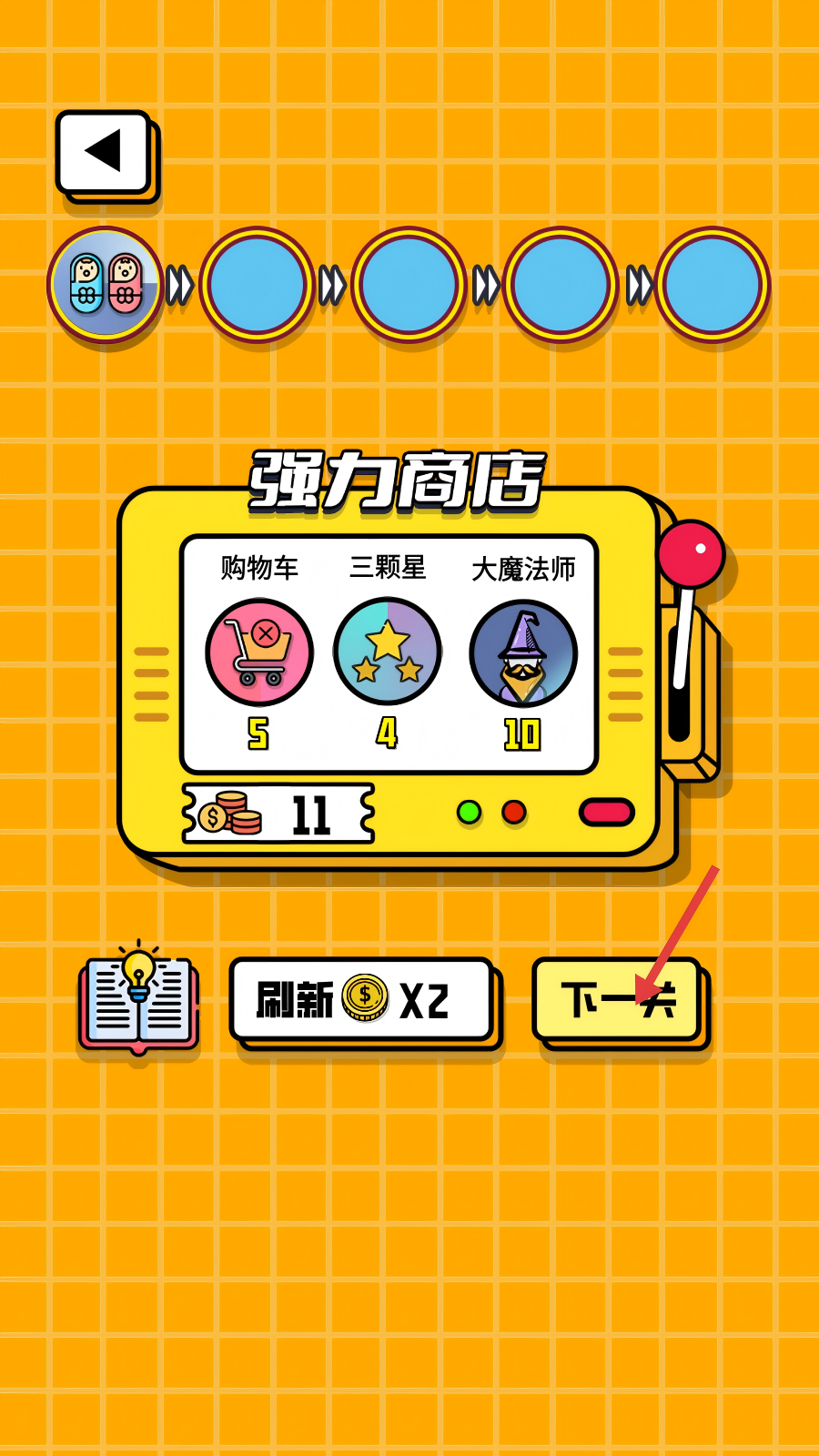Select the 大魔法师 wizard item
The width and height of the screenshot is (819, 1456).
(523, 653)
